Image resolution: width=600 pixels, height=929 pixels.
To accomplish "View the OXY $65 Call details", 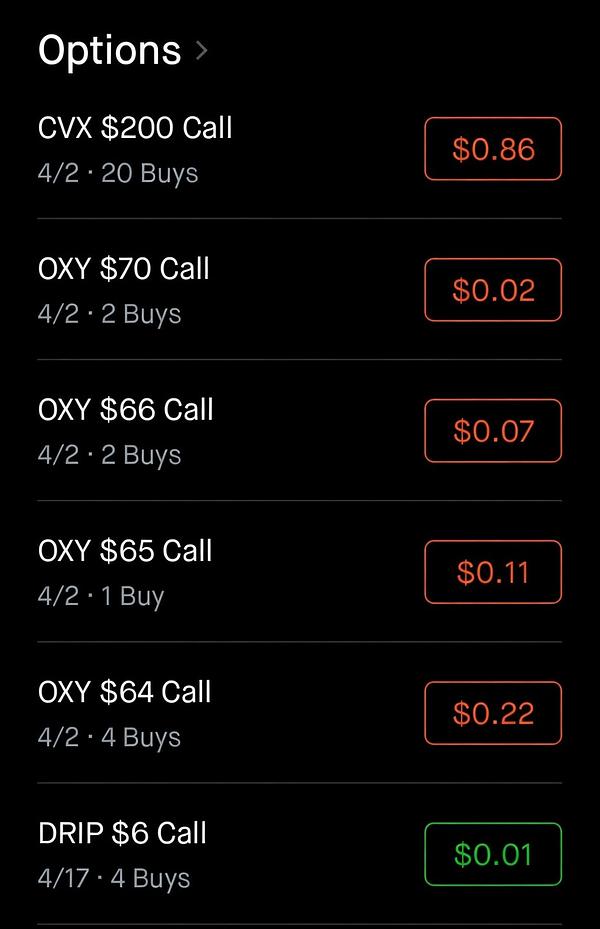I will [125, 571].
